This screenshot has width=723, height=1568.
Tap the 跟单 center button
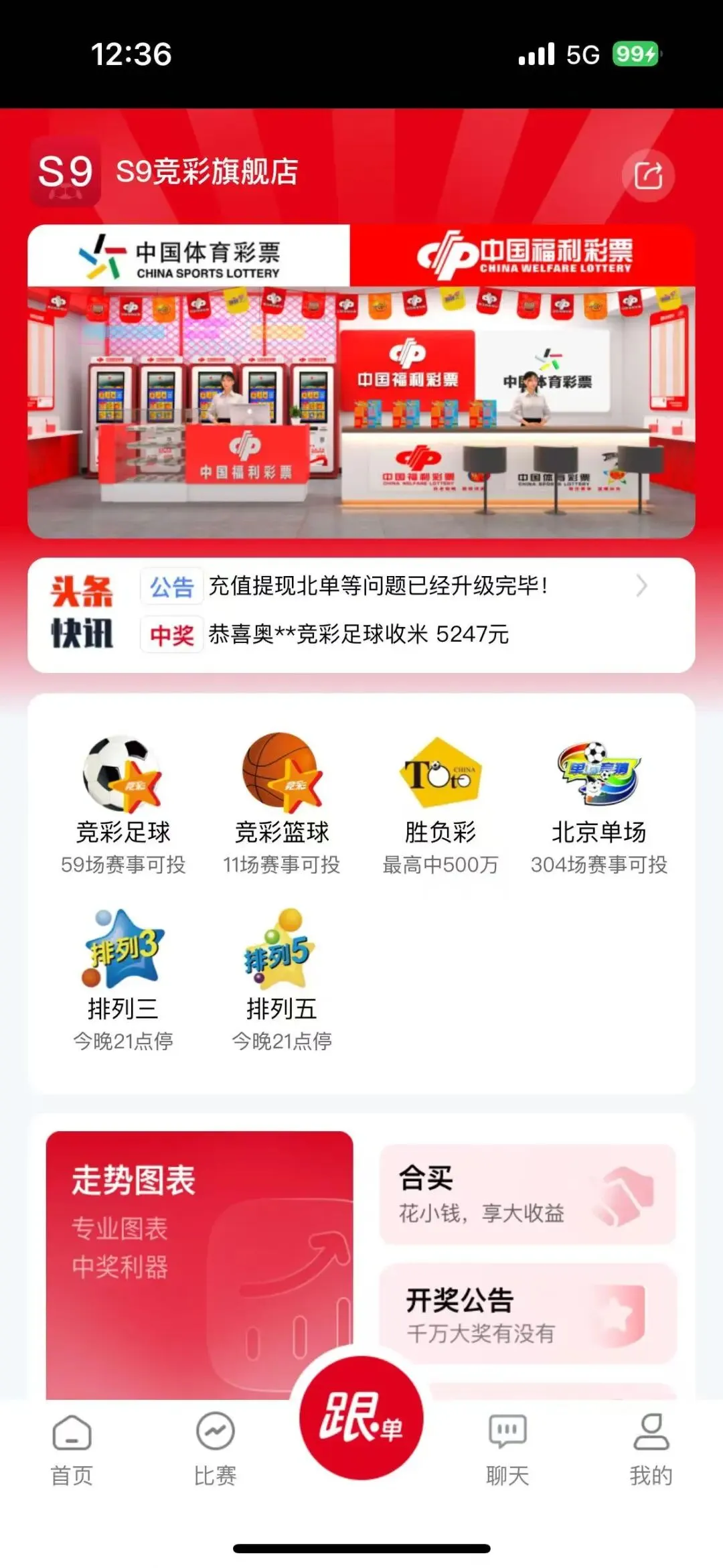pyautogui.click(x=361, y=1418)
